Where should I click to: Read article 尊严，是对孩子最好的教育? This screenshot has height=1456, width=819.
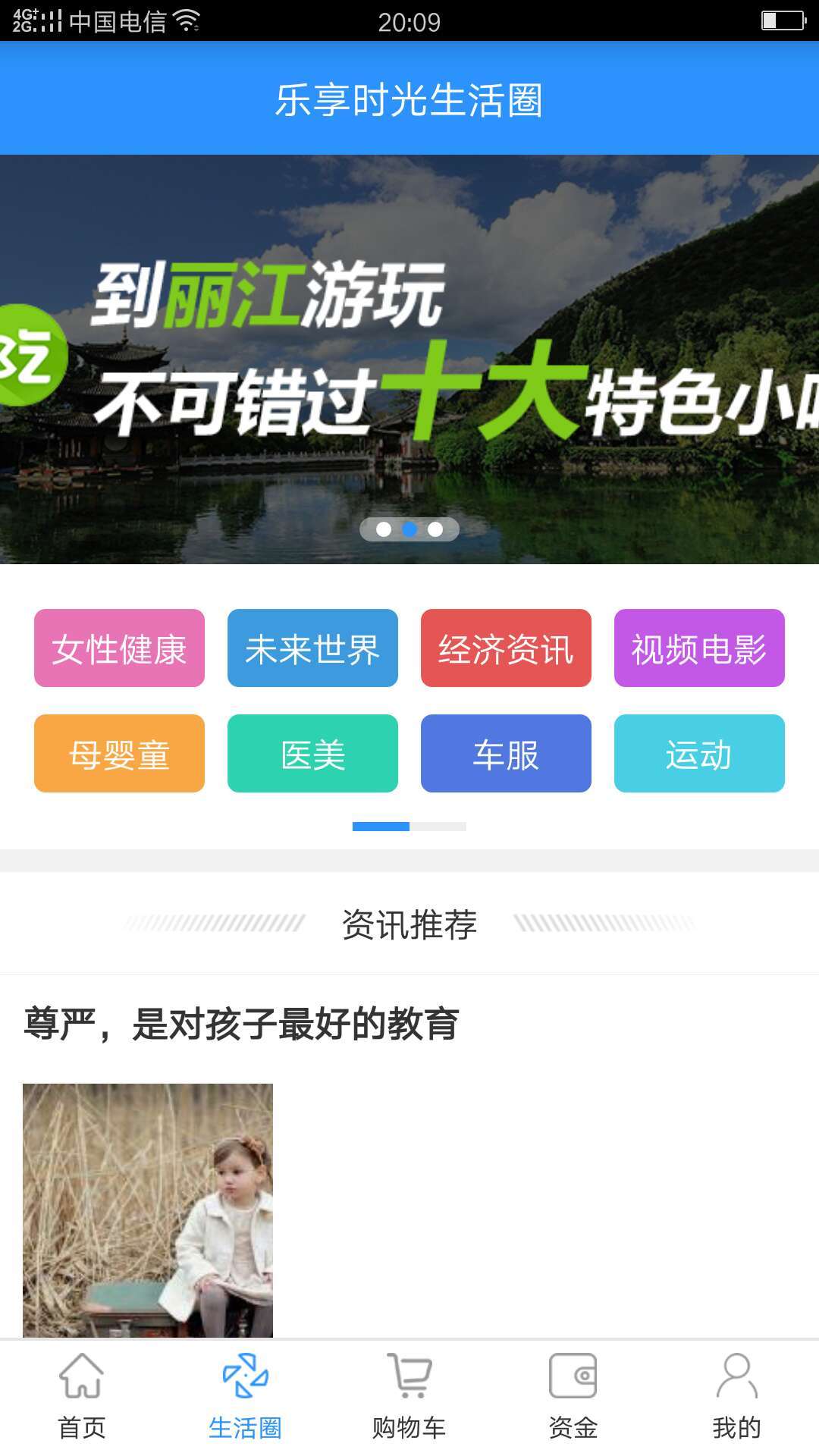241,1024
